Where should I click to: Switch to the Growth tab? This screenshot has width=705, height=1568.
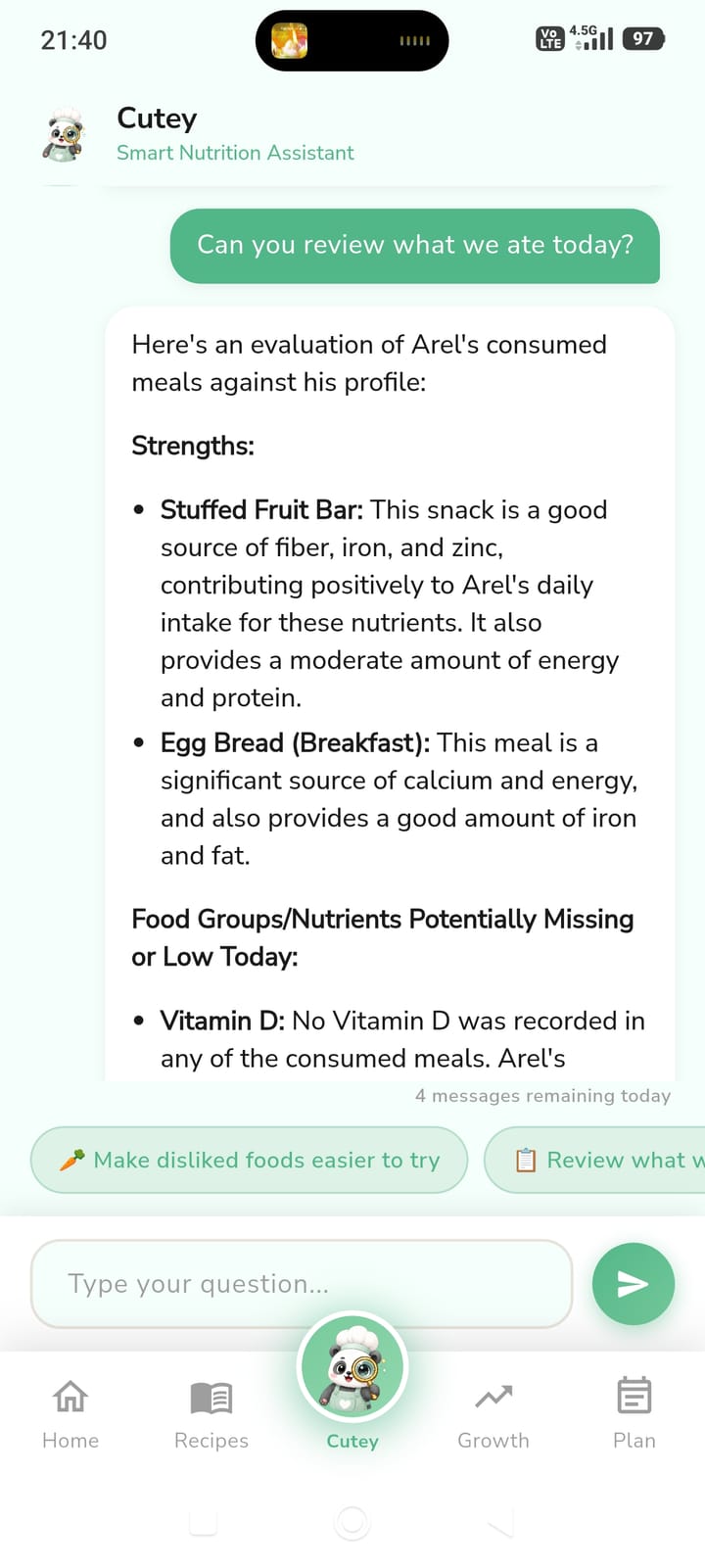[x=493, y=1414]
